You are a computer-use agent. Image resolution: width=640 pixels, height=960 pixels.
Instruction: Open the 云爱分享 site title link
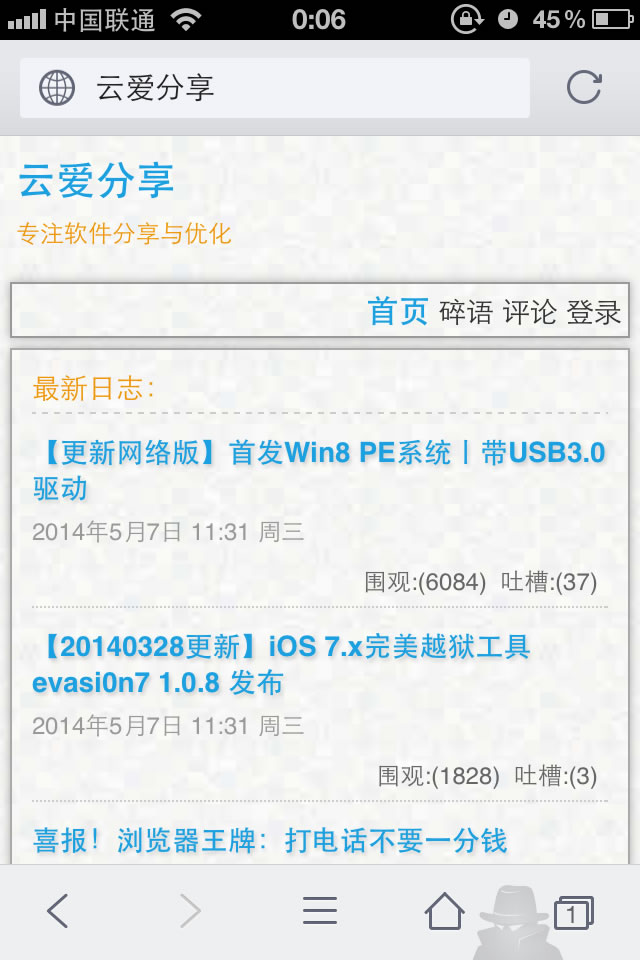click(x=96, y=181)
